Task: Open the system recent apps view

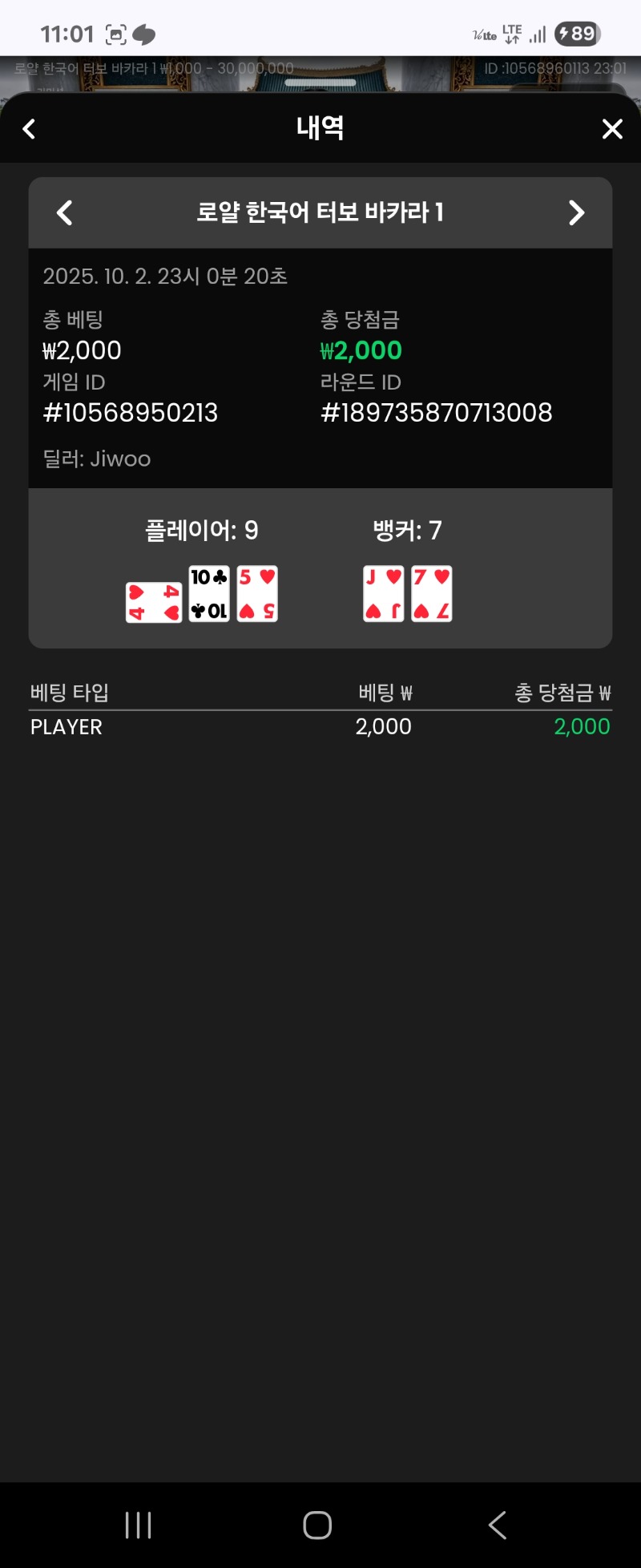Action: point(139,1525)
